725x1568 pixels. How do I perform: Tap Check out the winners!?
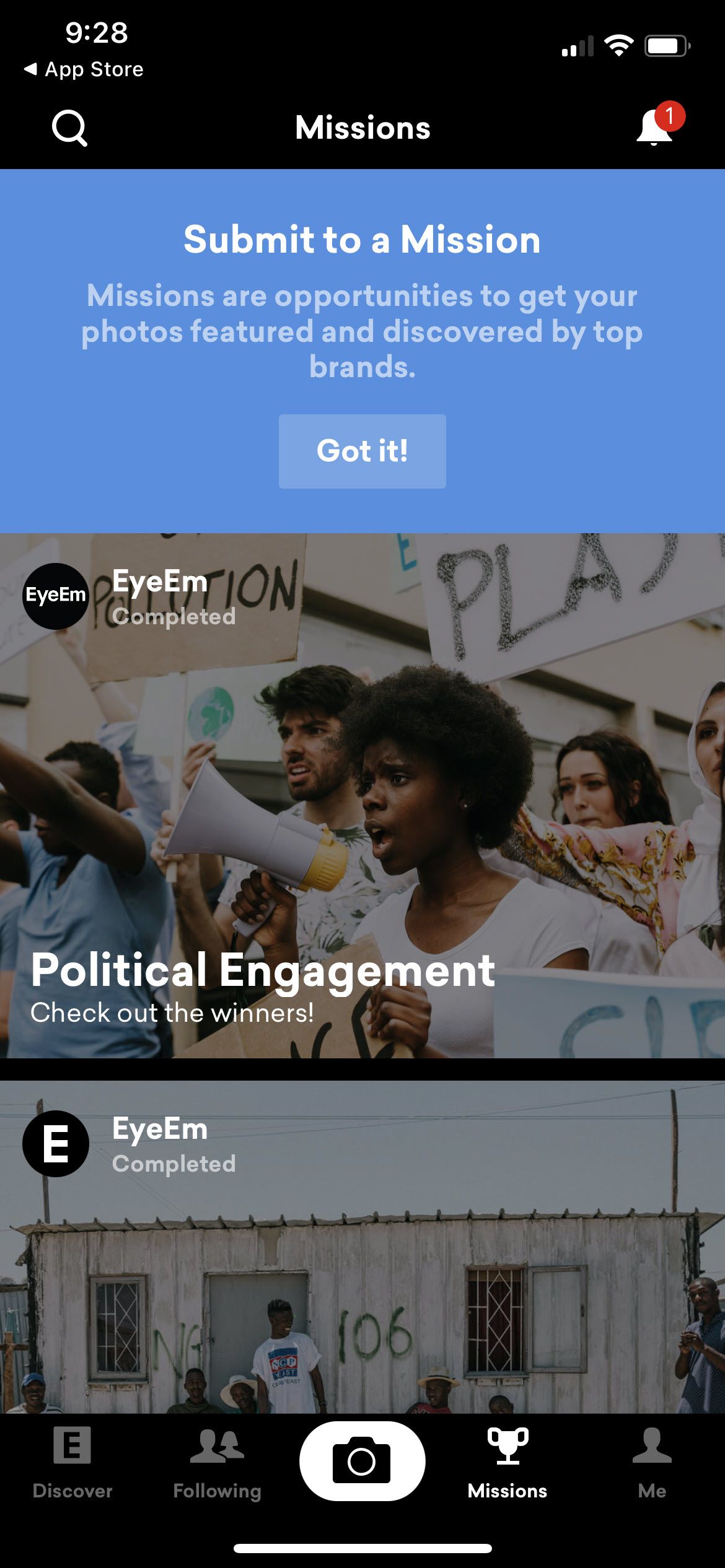point(172,1013)
